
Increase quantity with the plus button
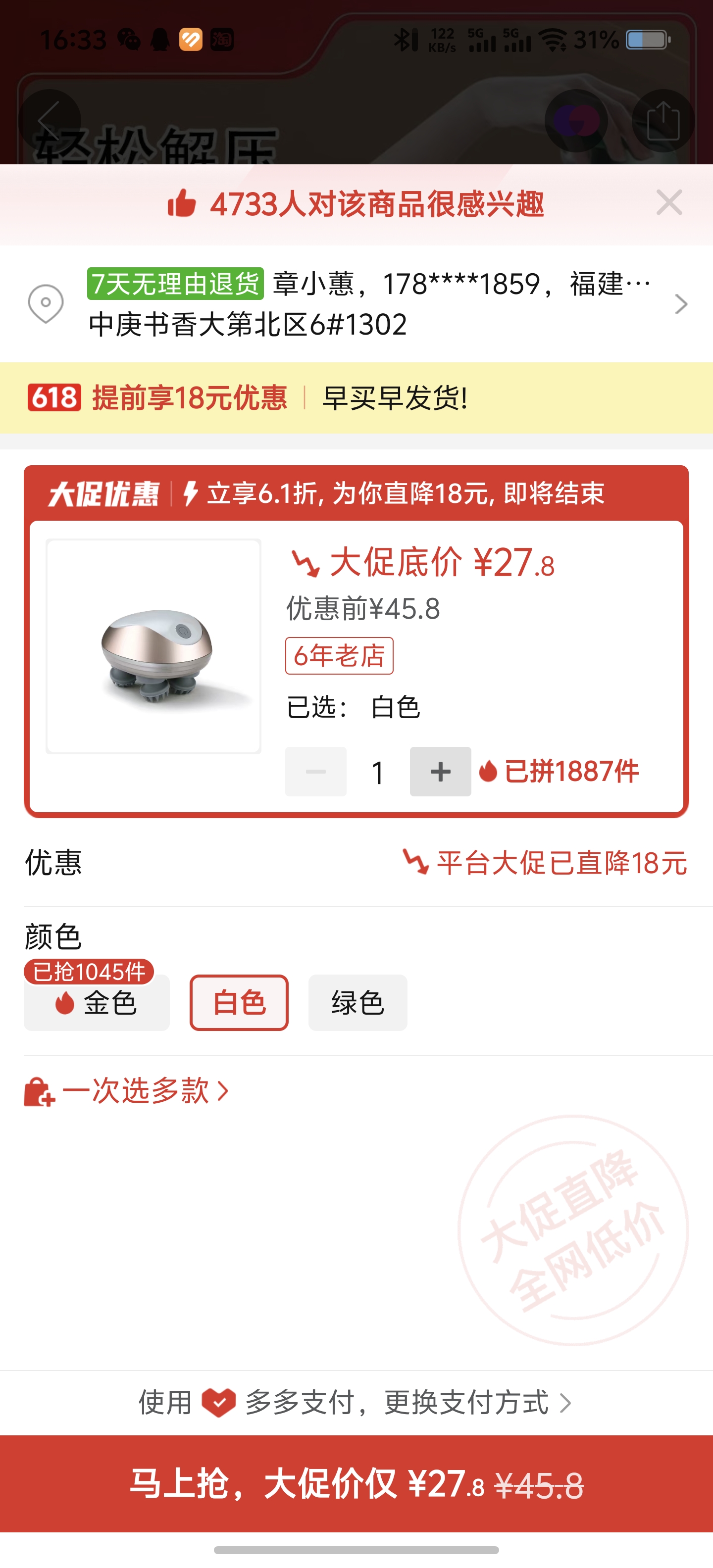pyautogui.click(x=440, y=771)
